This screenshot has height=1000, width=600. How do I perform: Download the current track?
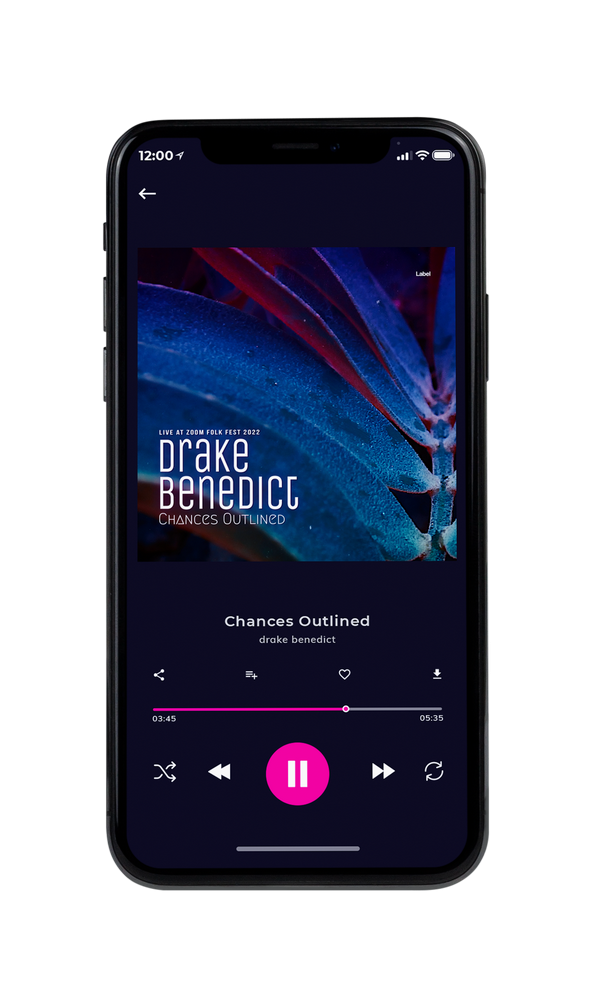[437, 674]
